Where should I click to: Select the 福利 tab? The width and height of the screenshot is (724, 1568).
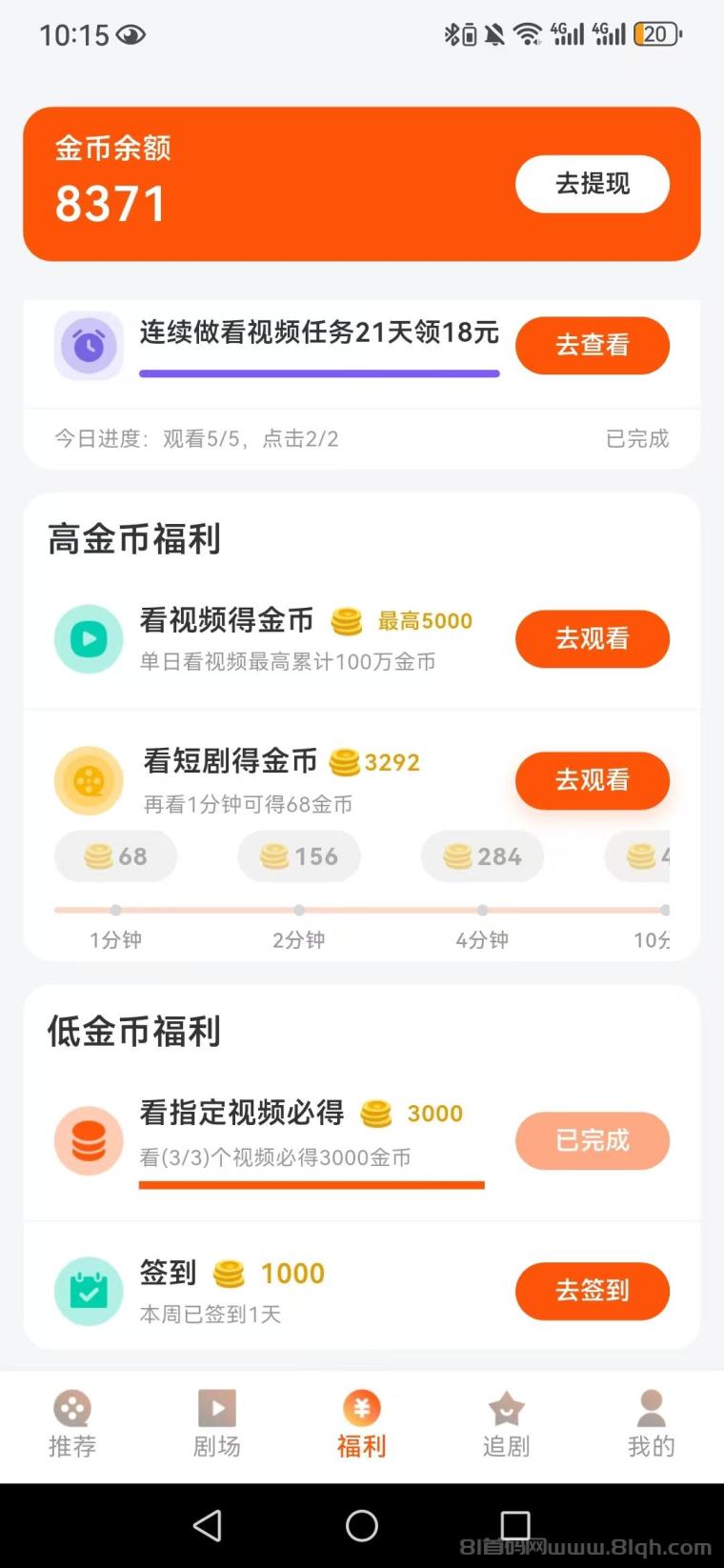click(x=362, y=1425)
